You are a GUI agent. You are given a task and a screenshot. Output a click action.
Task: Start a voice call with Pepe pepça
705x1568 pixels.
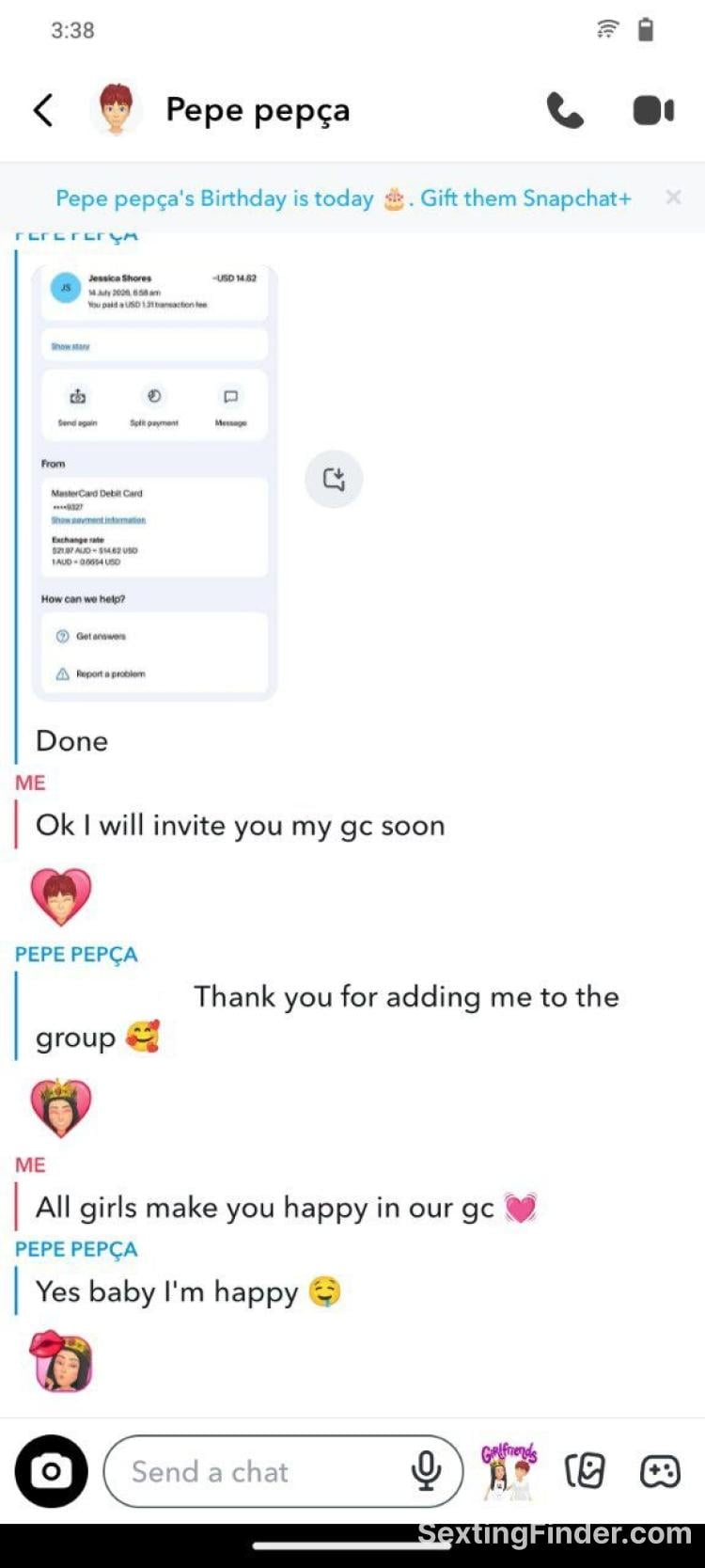(565, 110)
